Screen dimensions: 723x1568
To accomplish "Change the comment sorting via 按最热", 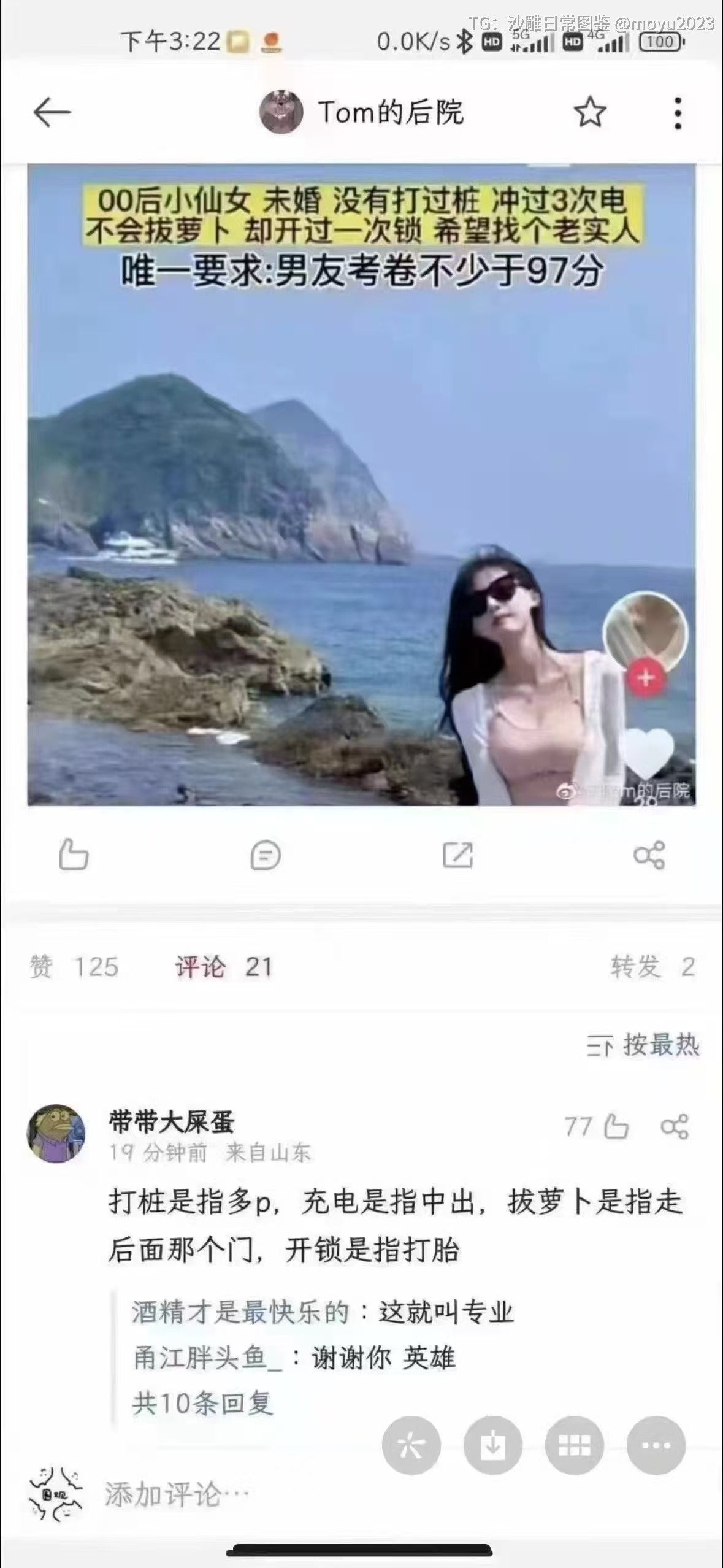I will click(643, 1045).
